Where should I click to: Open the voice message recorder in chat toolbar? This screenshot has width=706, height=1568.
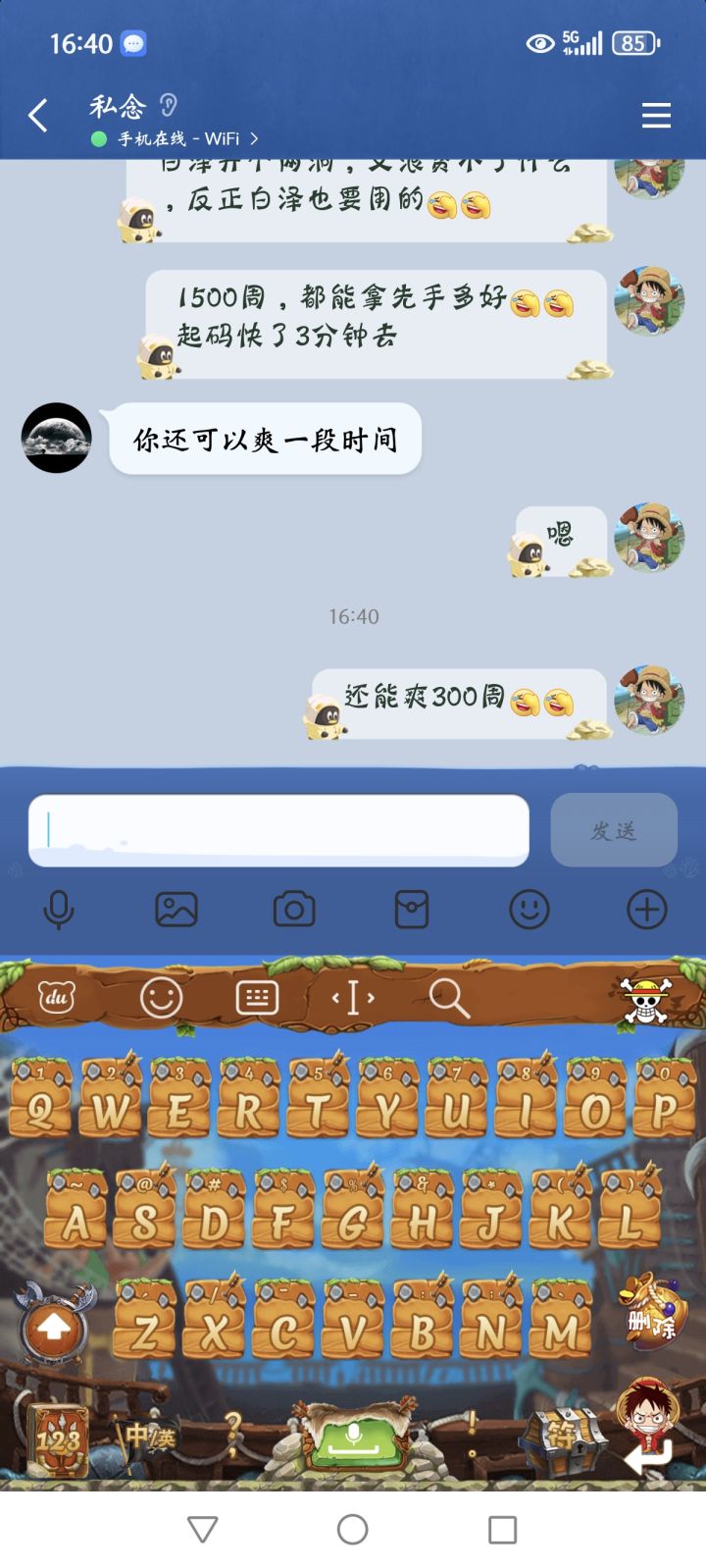point(61,910)
